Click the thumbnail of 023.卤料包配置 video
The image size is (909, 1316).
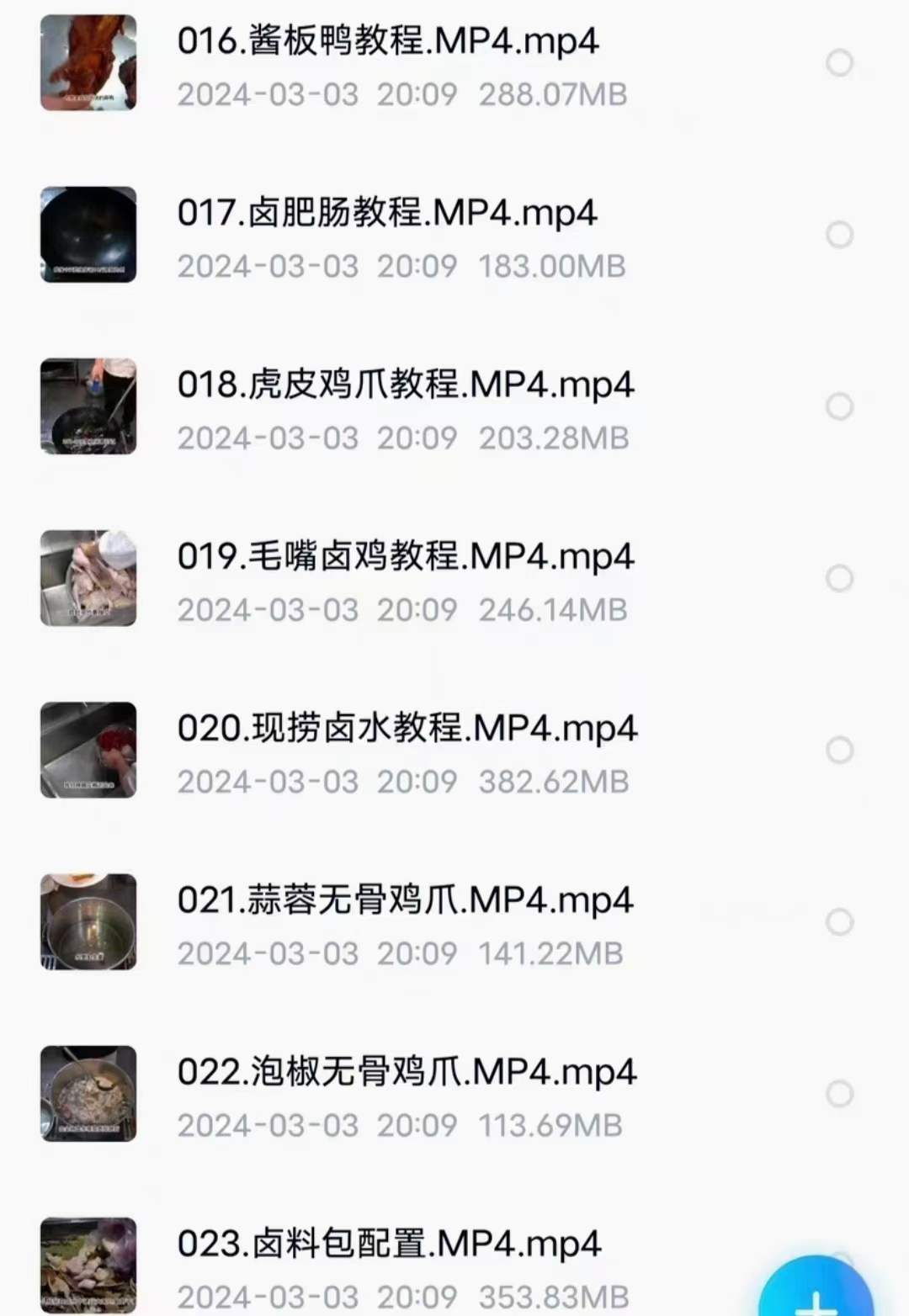tap(89, 1266)
